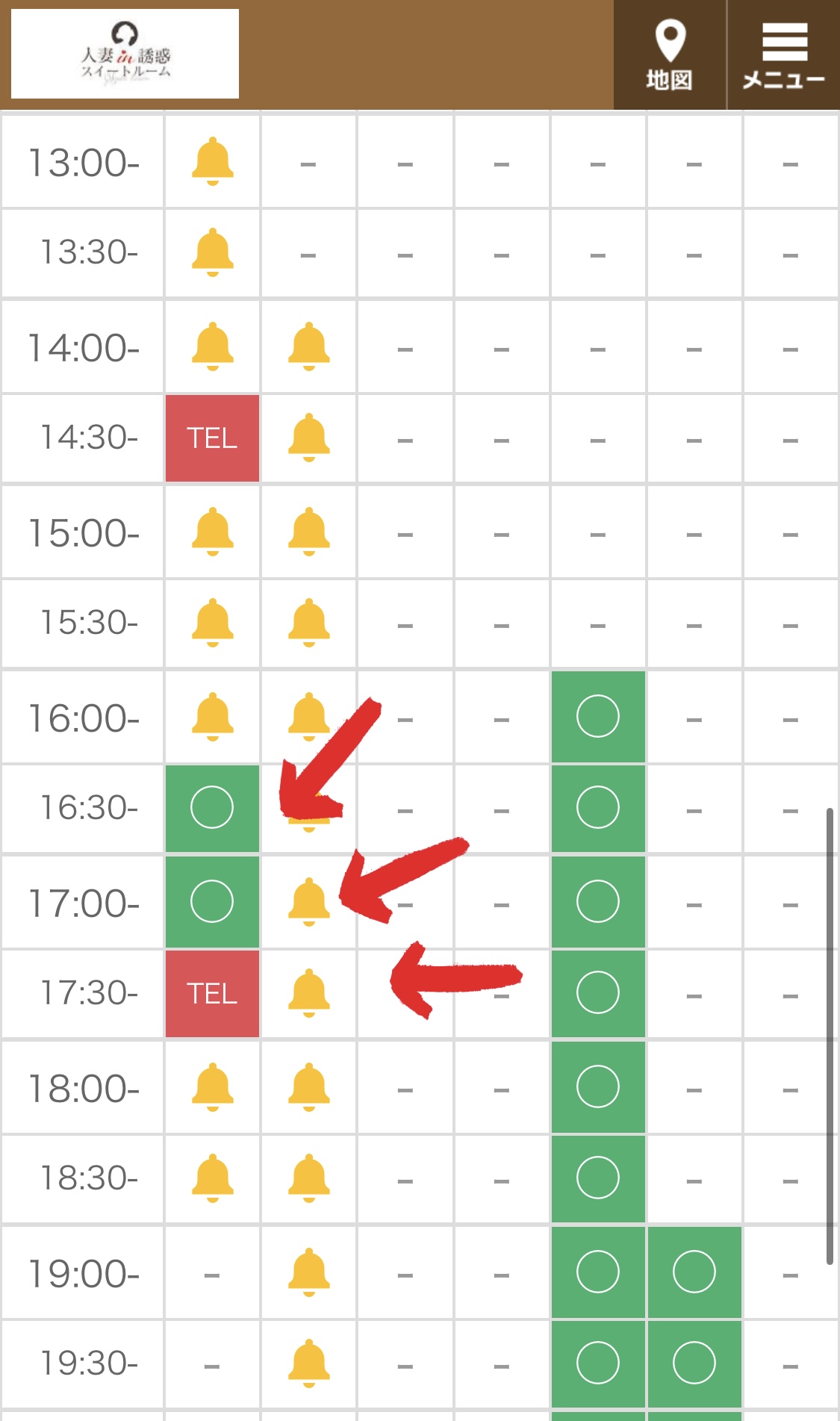Screen dimensions: 840x1421
Task: Tap the second bell at 14:00
Action: pyautogui.click(x=309, y=346)
